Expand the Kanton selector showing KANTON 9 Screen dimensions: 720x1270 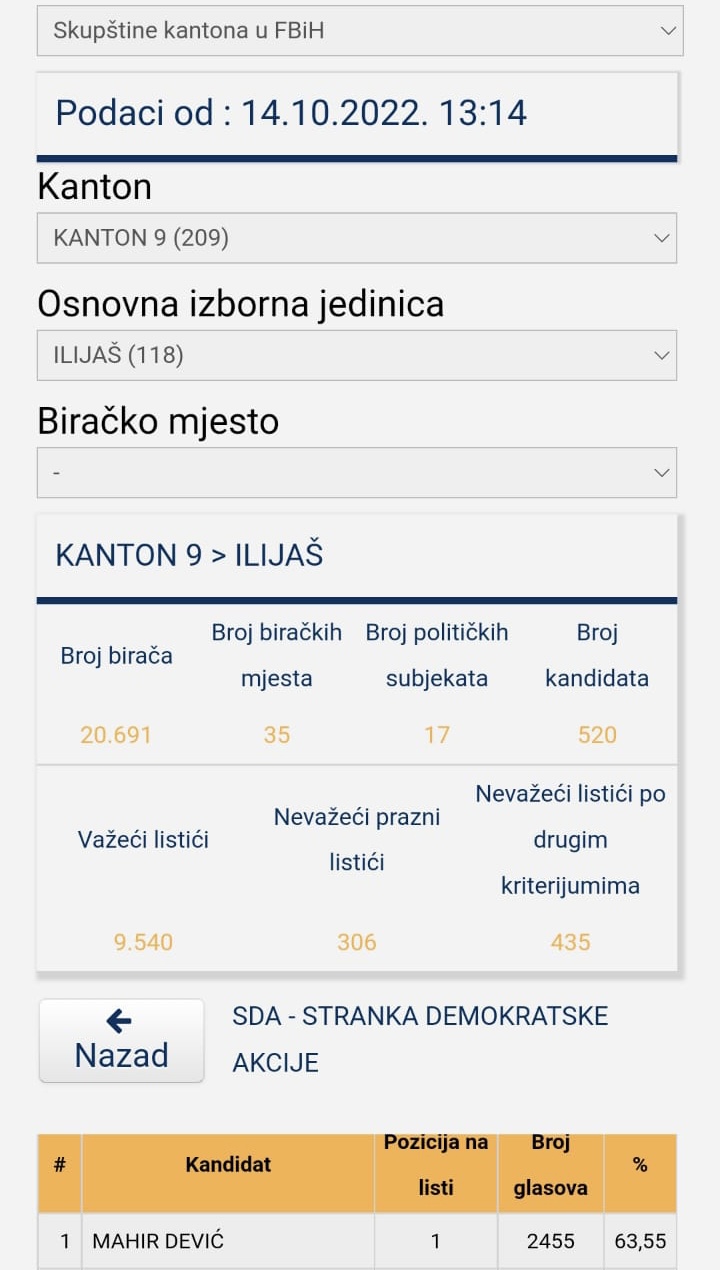click(x=357, y=238)
